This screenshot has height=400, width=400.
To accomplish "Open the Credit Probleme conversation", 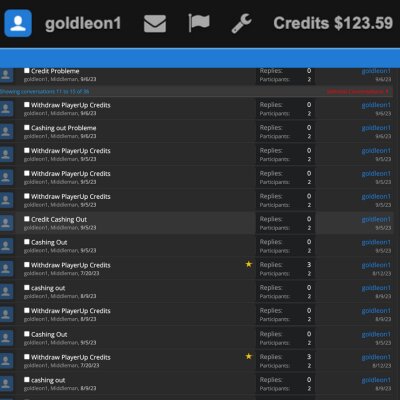I will [x=55, y=71].
